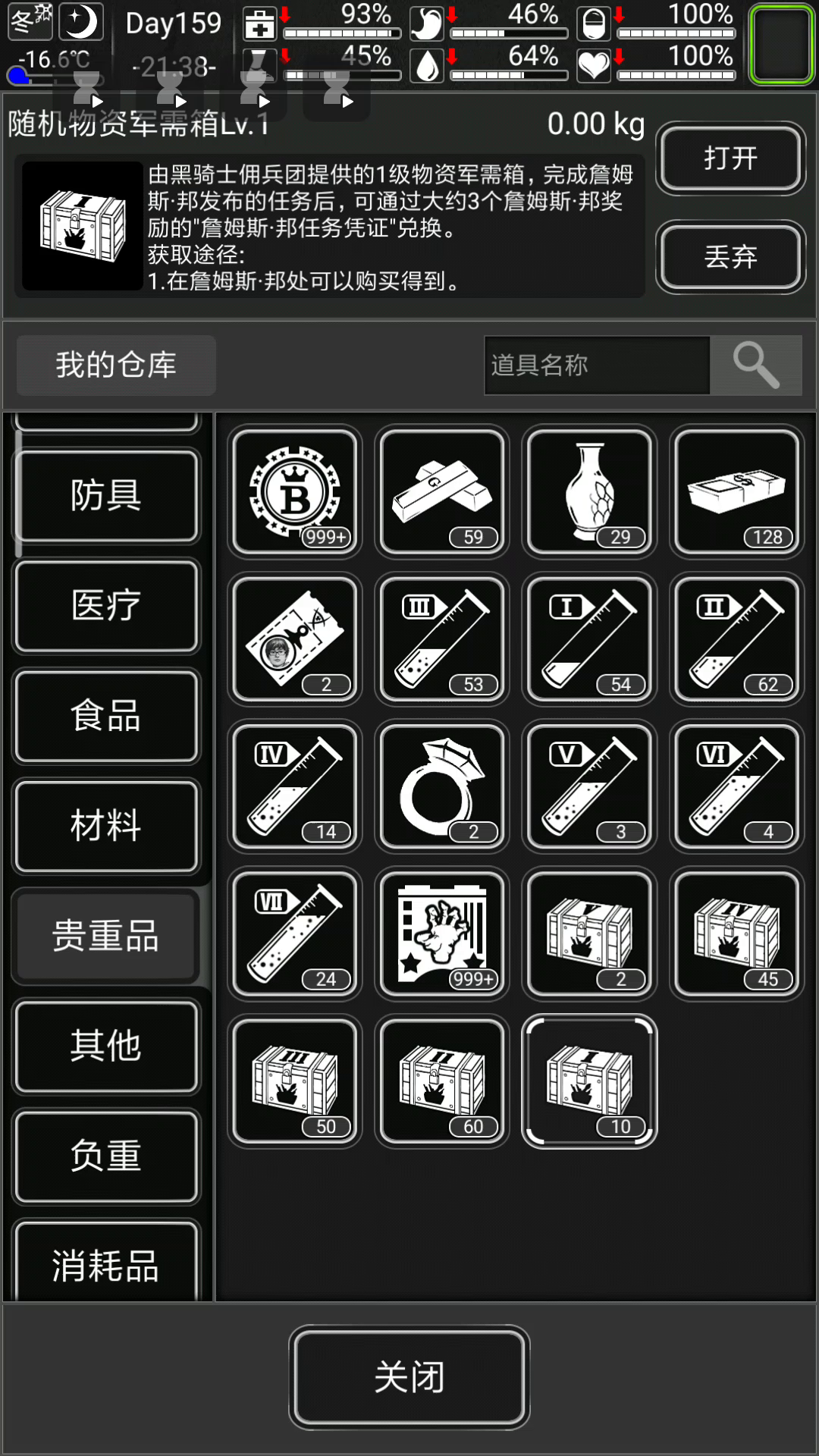The height and width of the screenshot is (1456, 819).
Task: Discard the item with 丢弃 button
Action: click(730, 257)
